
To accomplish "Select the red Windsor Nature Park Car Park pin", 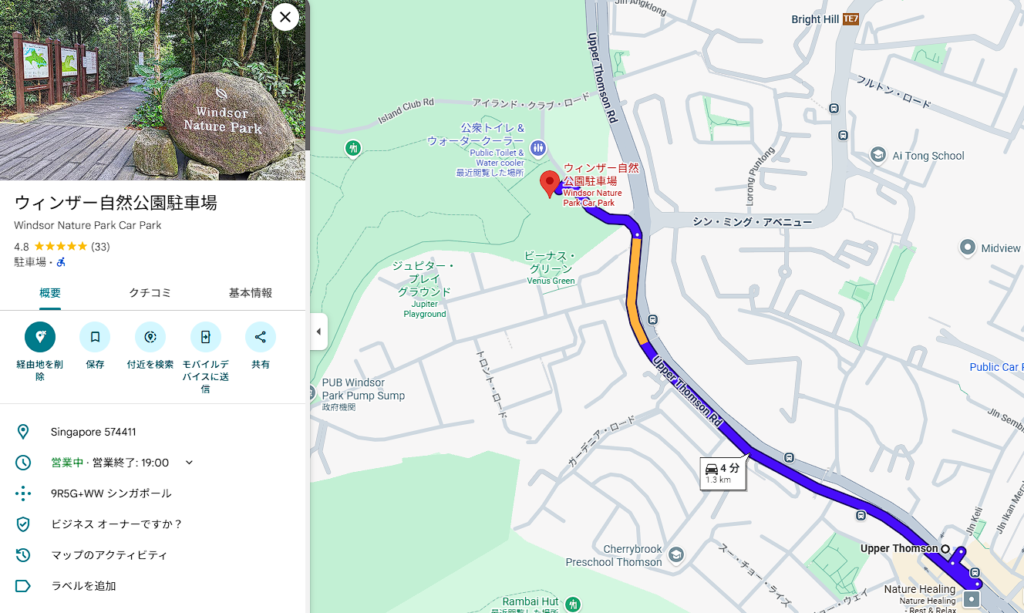I will pos(549,183).
